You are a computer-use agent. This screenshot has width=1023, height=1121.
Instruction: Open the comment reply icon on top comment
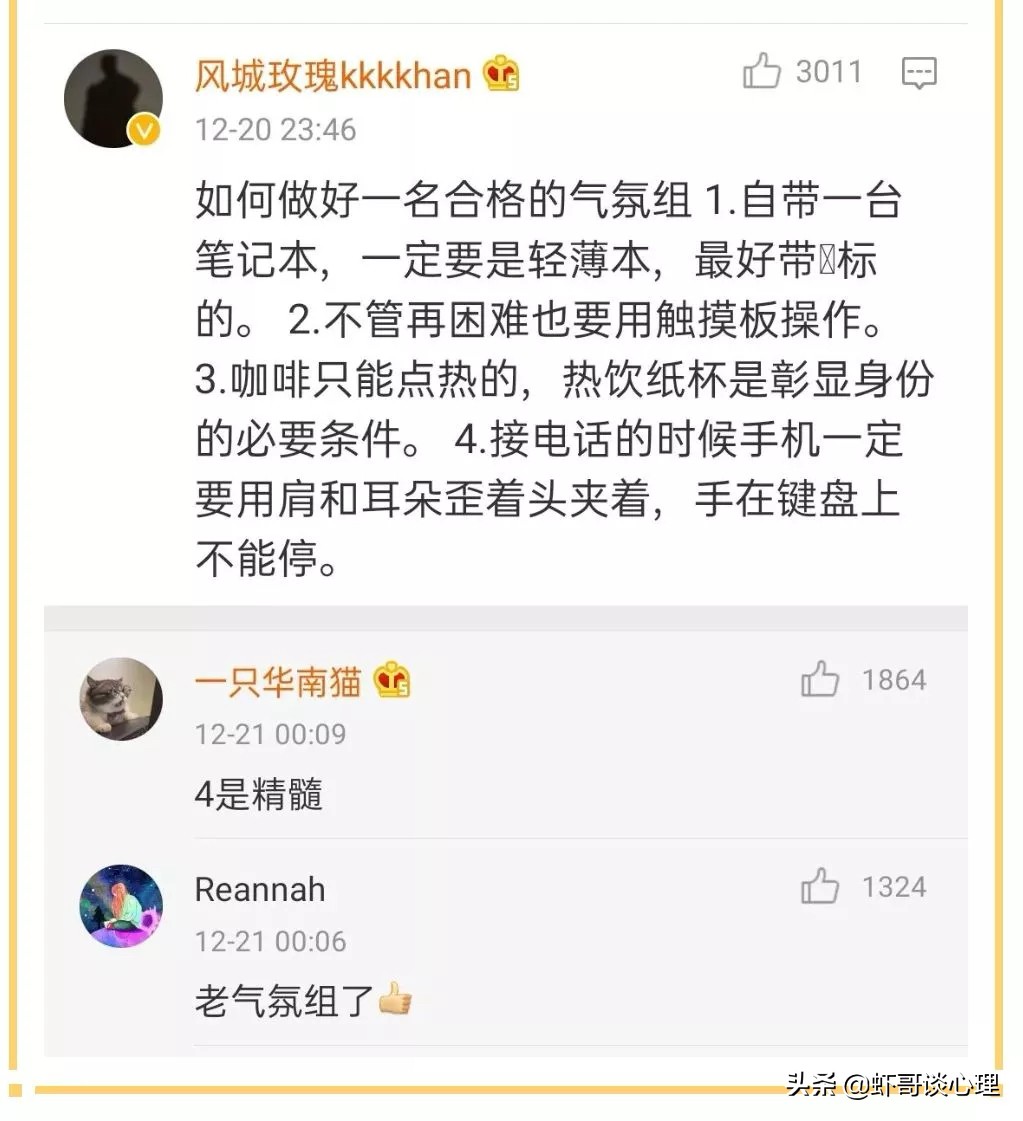click(918, 72)
